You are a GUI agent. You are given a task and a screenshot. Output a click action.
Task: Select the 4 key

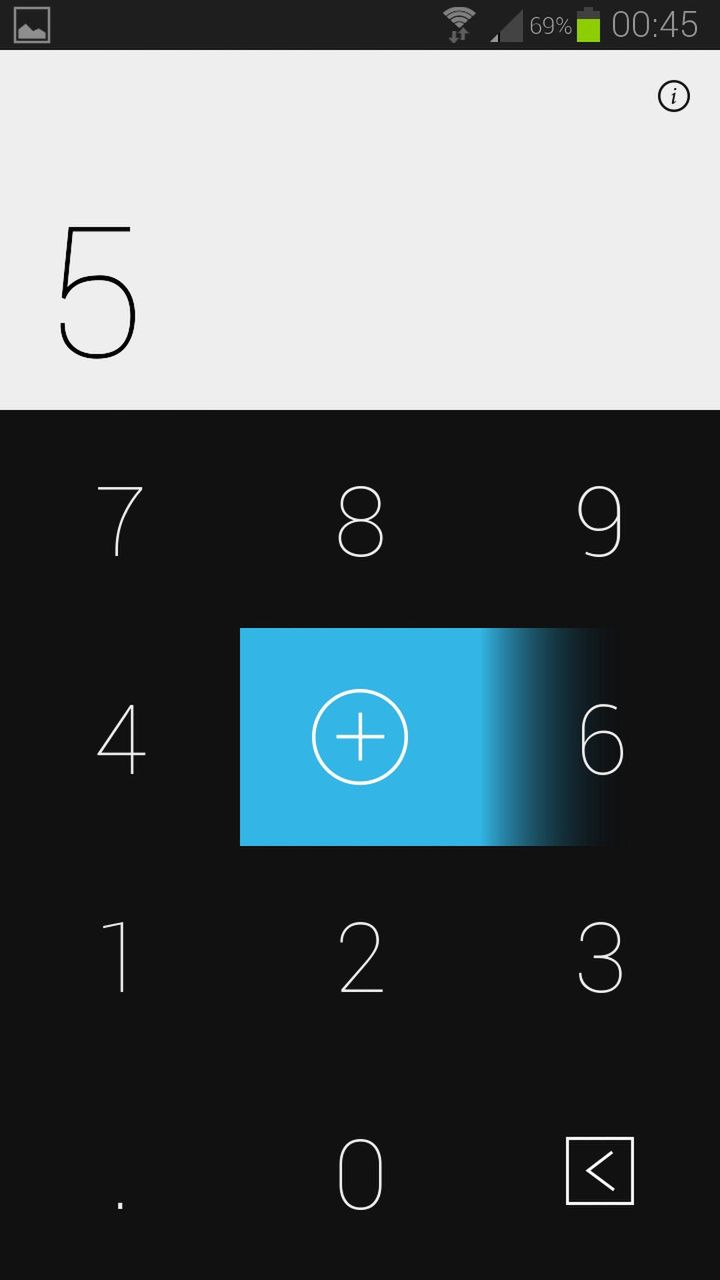tap(120, 738)
